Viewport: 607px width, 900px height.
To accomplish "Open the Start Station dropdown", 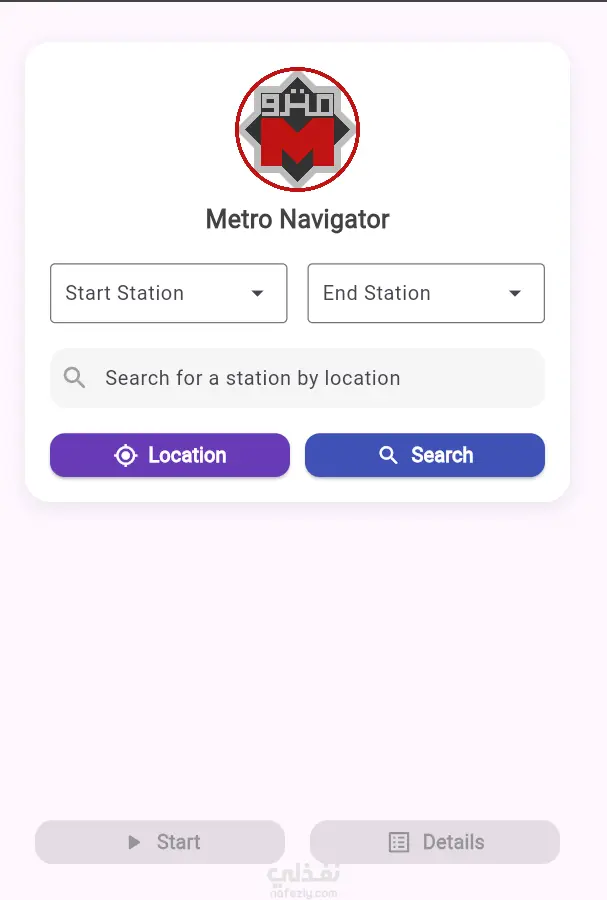I will (x=168, y=293).
